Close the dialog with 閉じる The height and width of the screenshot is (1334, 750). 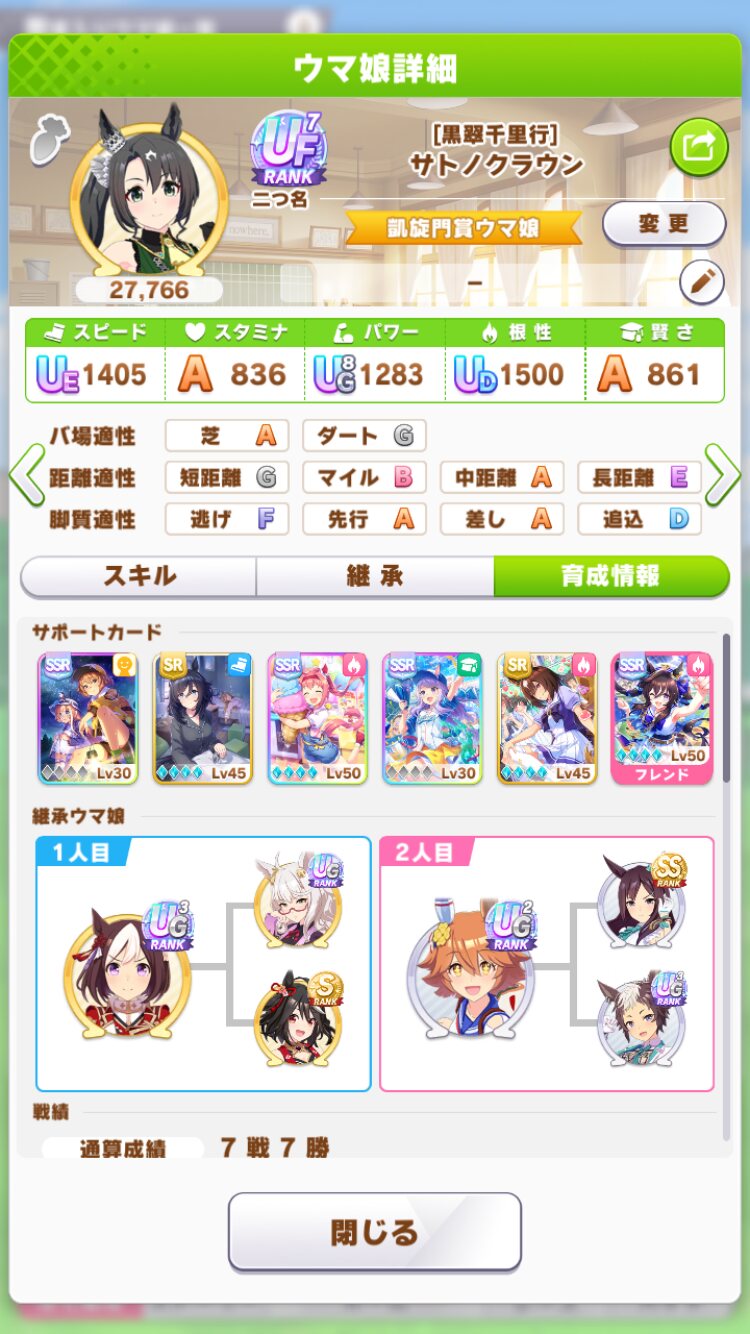[x=375, y=1231]
